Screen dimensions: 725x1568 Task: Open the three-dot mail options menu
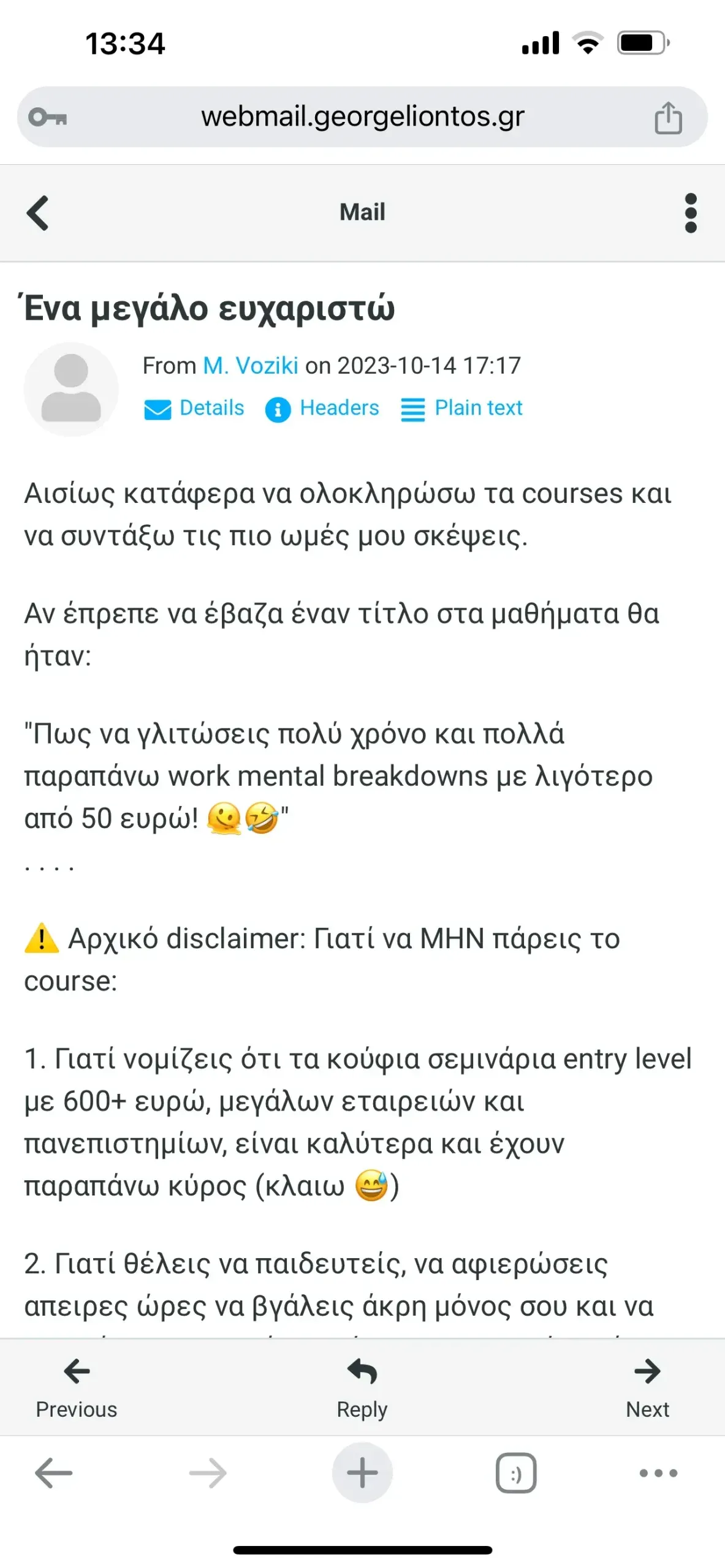click(690, 213)
